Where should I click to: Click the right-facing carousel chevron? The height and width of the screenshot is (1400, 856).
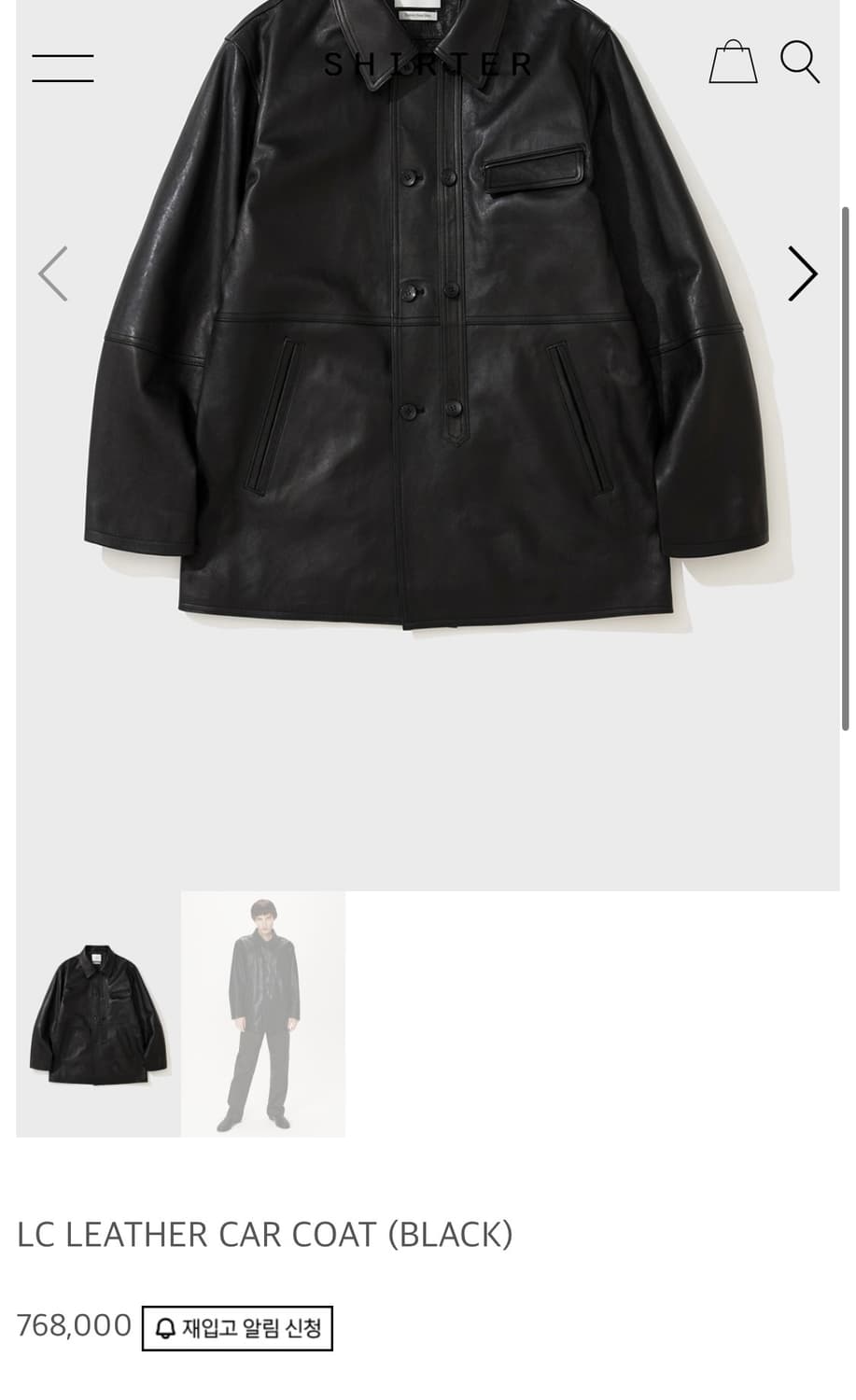[x=801, y=273]
